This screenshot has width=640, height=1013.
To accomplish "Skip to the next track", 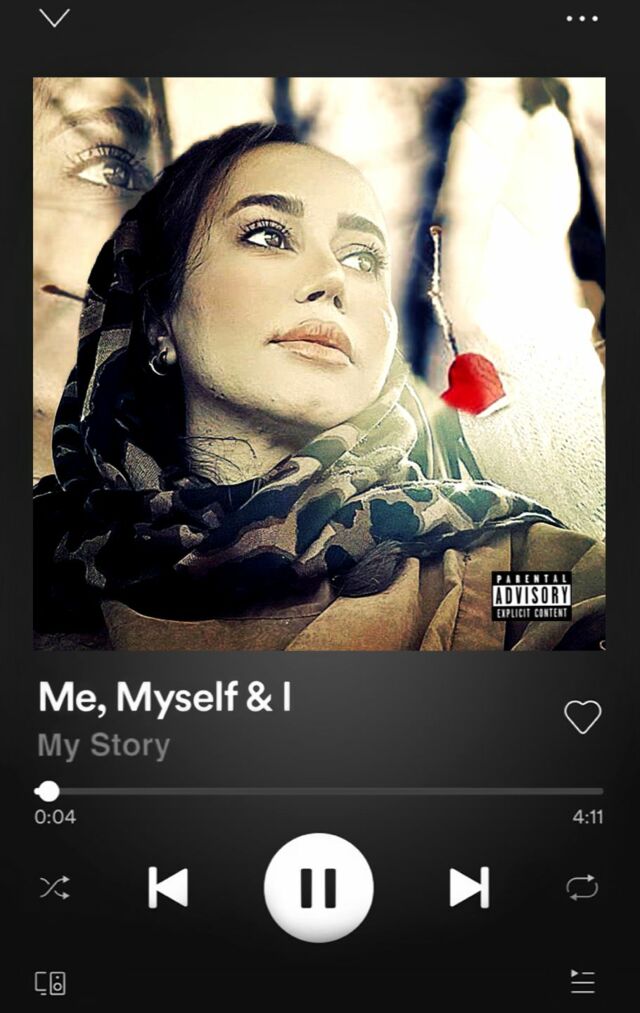I will (x=469, y=887).
